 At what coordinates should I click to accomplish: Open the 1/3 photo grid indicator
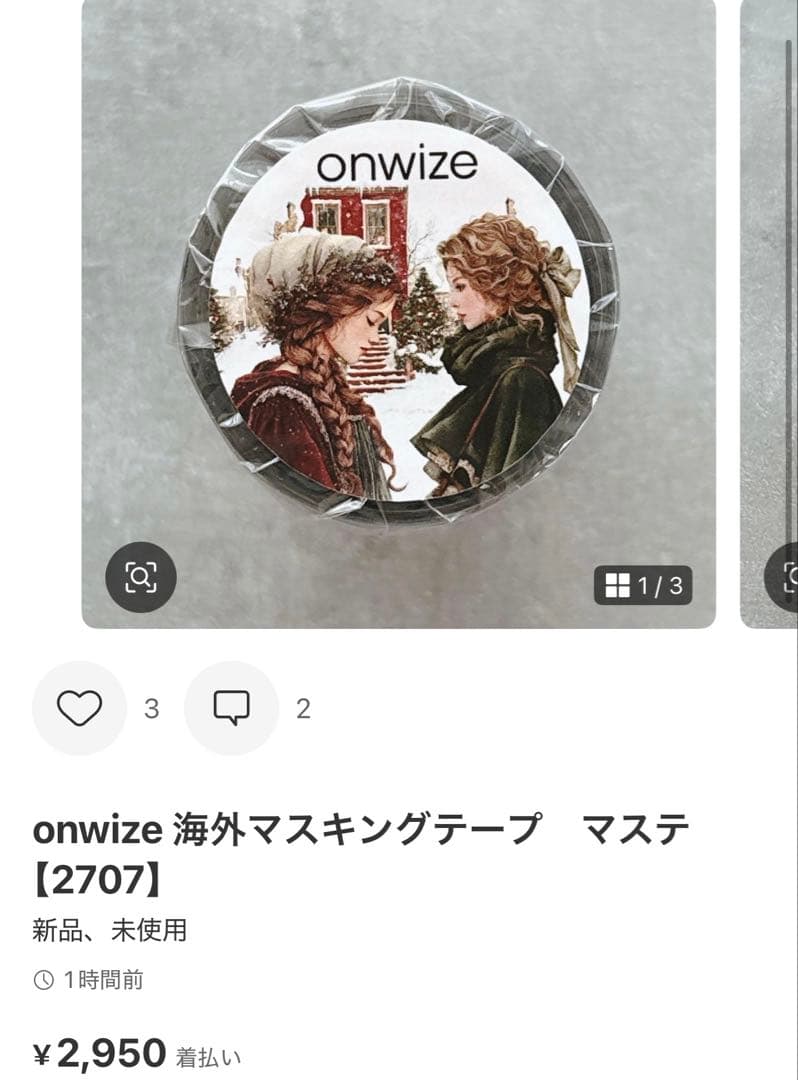click(x=644, y=585)
